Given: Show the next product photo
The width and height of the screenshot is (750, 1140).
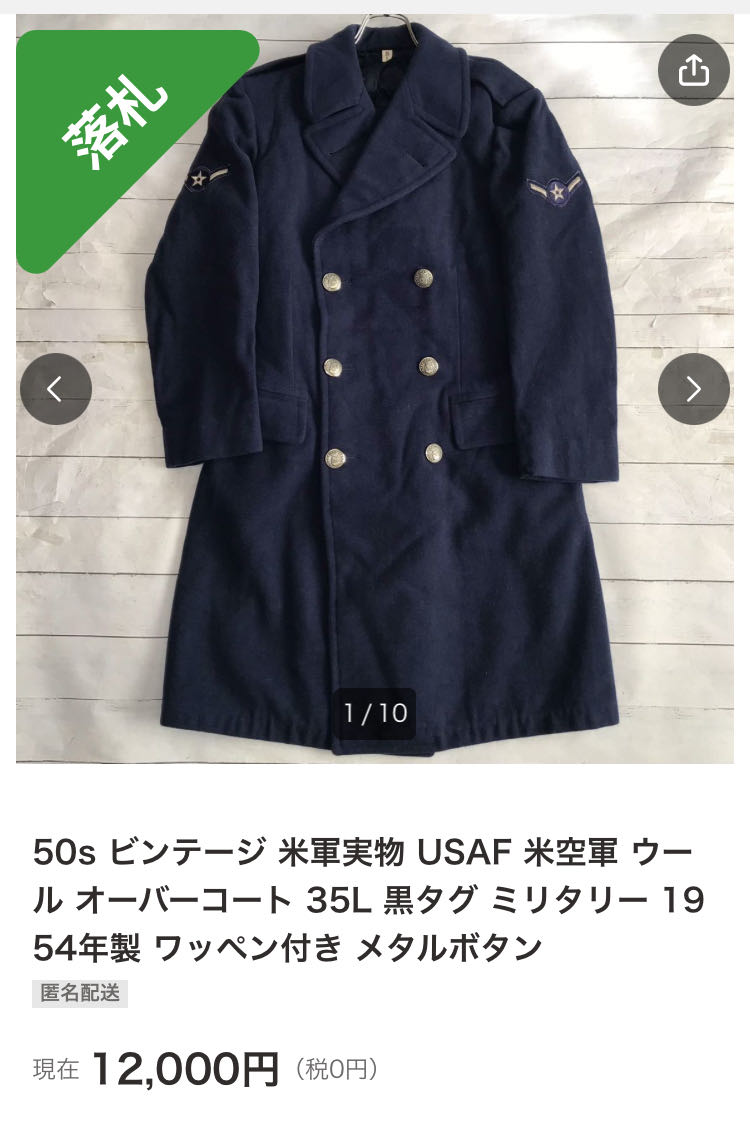Looking at the screenshot, I should (693, 389).
